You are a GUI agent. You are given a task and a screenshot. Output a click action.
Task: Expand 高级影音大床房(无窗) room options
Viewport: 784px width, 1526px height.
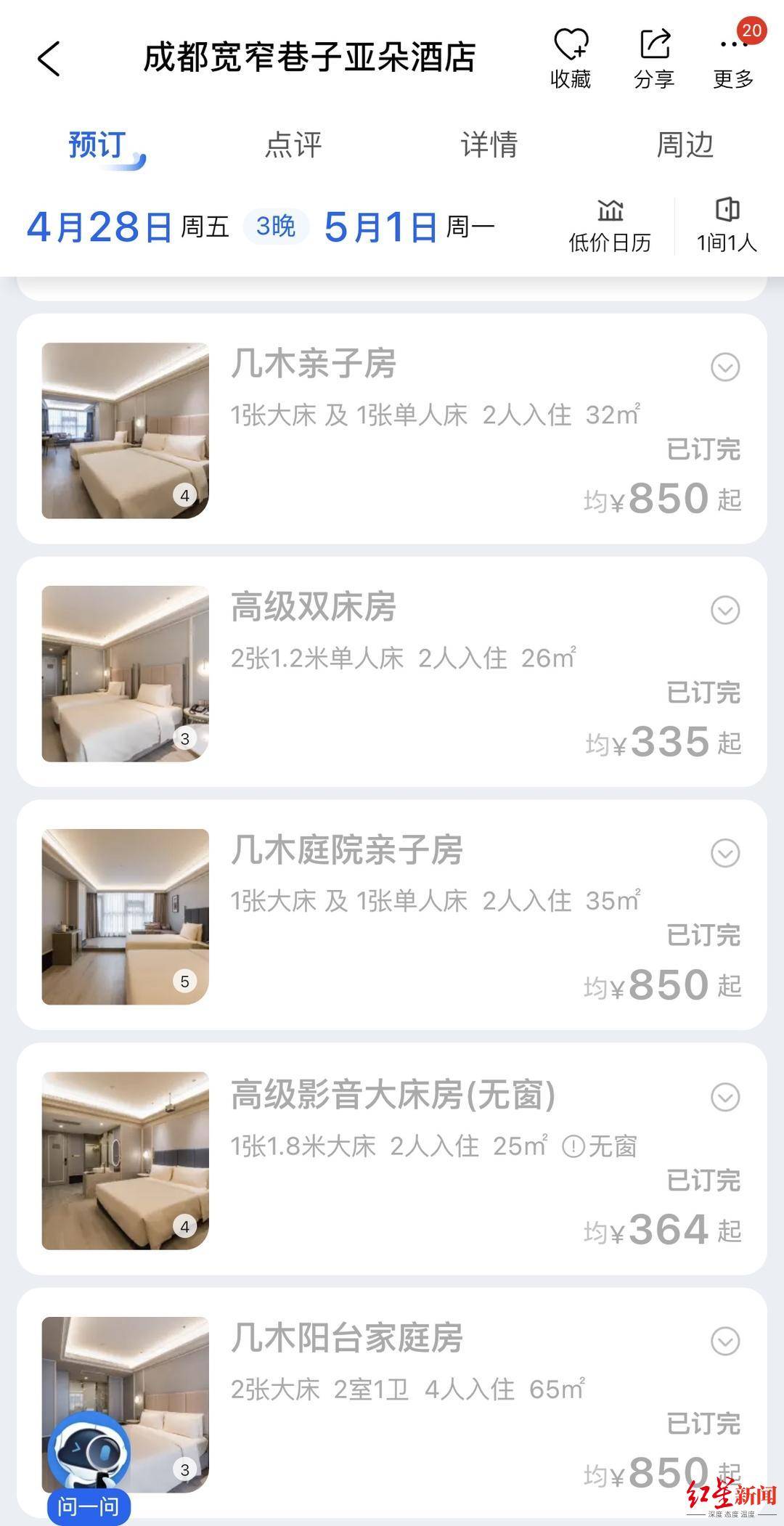click(x=725, y=1097)
